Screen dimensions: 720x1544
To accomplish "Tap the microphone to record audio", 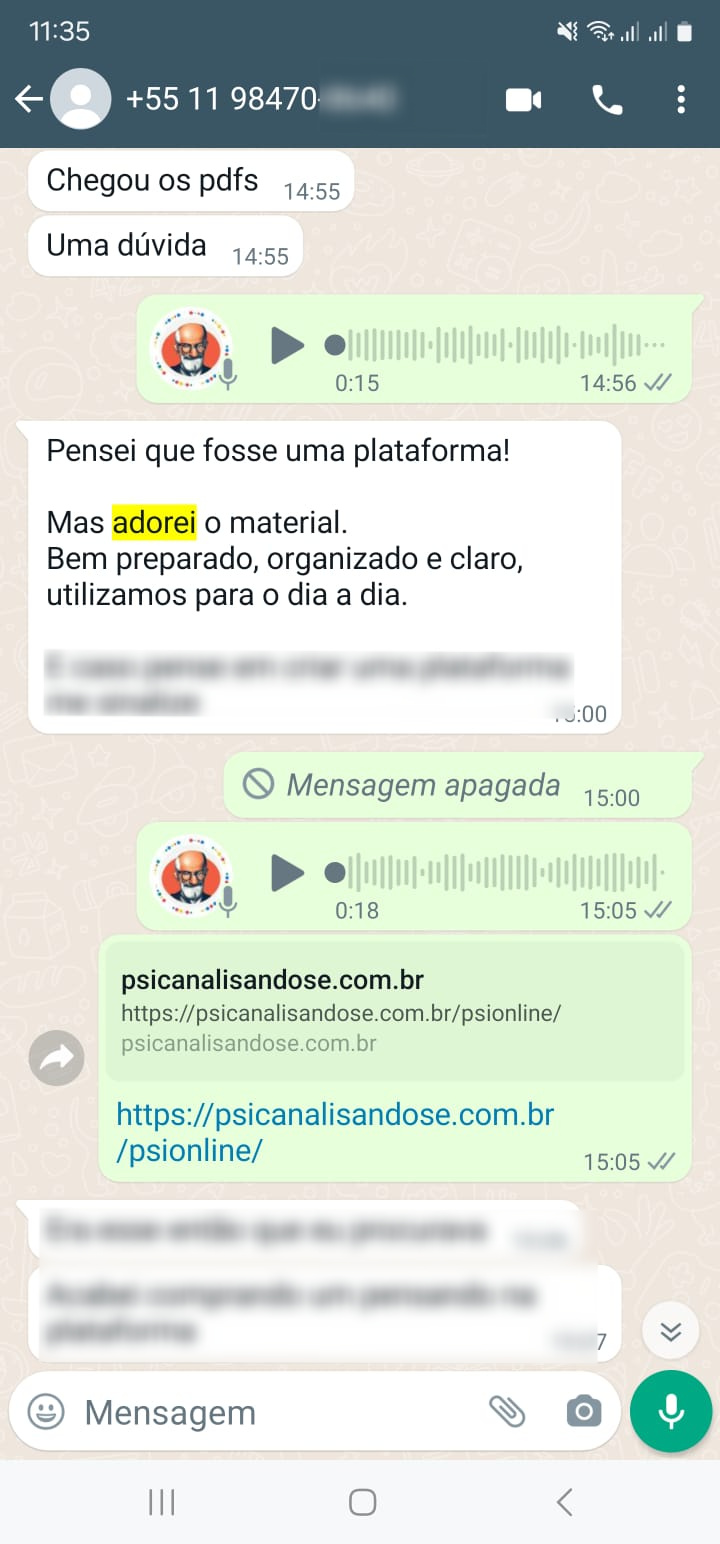I will [x=671, y=1411].
